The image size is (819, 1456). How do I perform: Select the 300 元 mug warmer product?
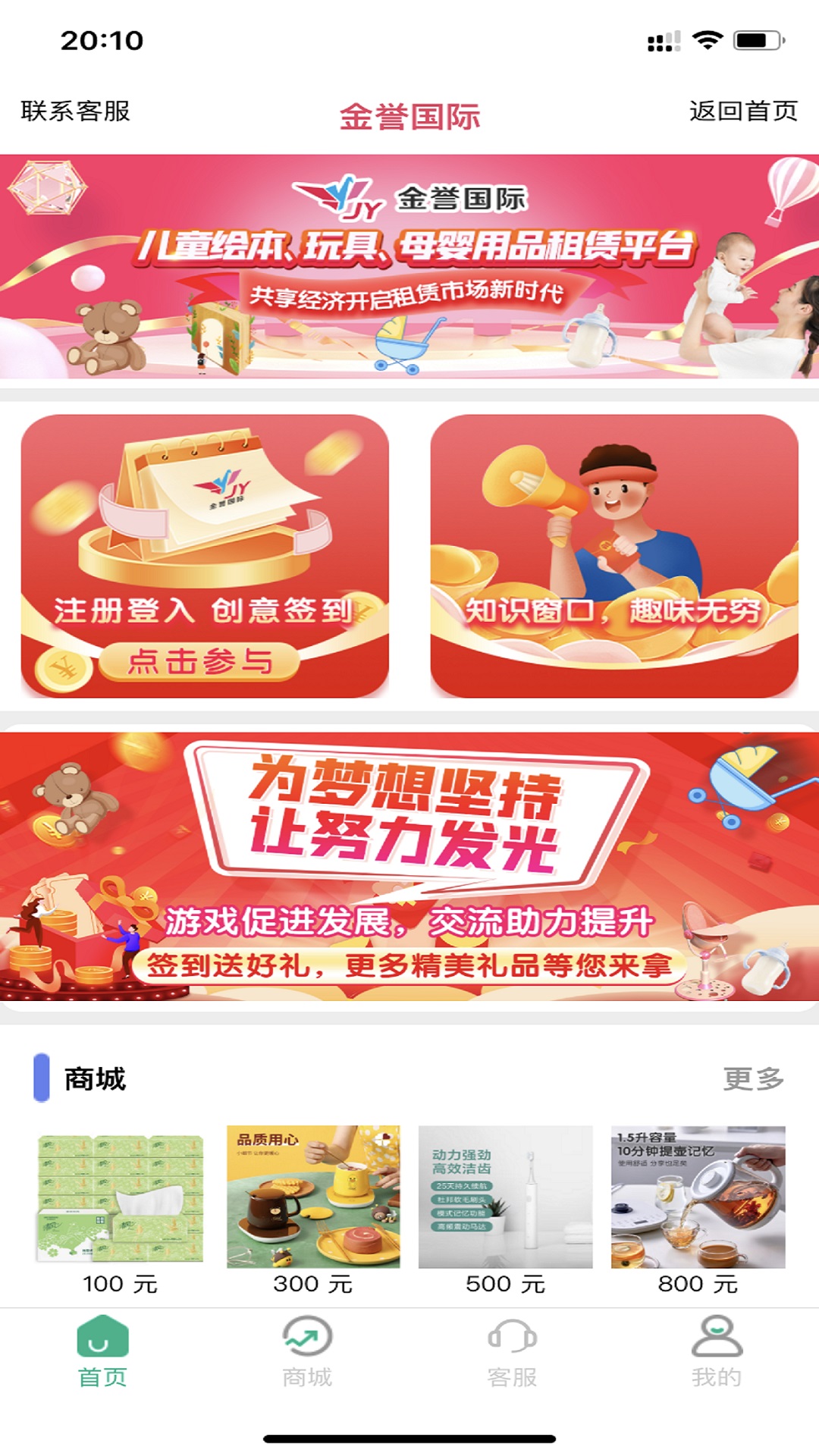[x=313, y=1210]
